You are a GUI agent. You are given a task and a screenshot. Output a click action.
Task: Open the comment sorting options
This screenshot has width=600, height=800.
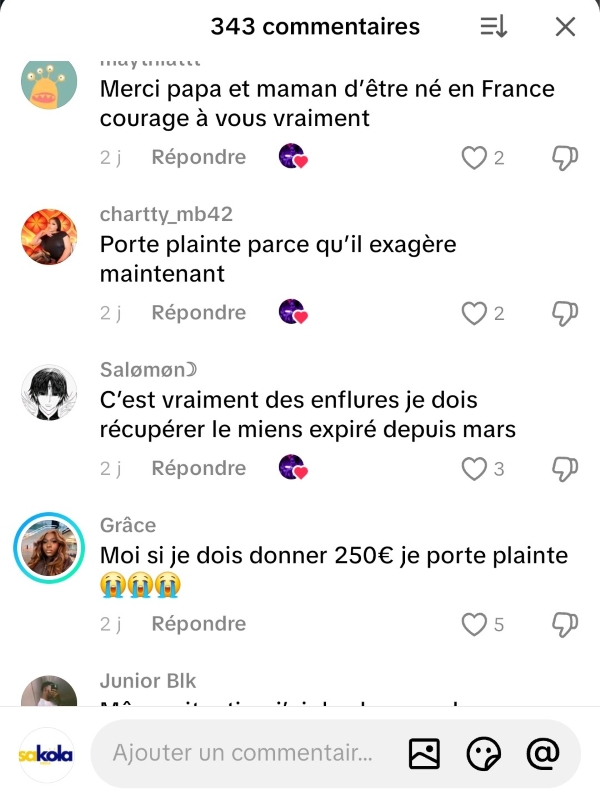(494, 27)
